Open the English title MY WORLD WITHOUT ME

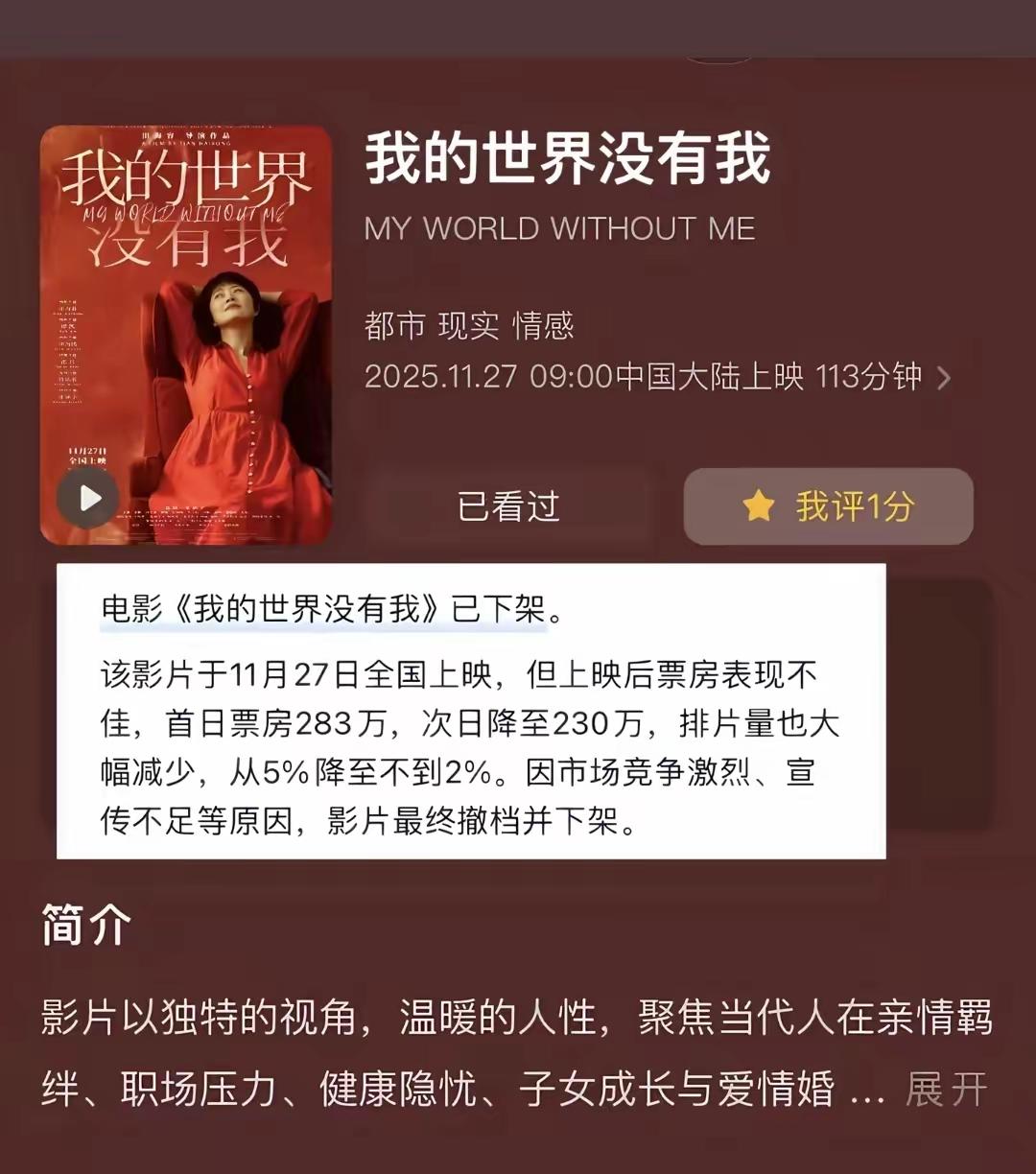pos(559,229)
